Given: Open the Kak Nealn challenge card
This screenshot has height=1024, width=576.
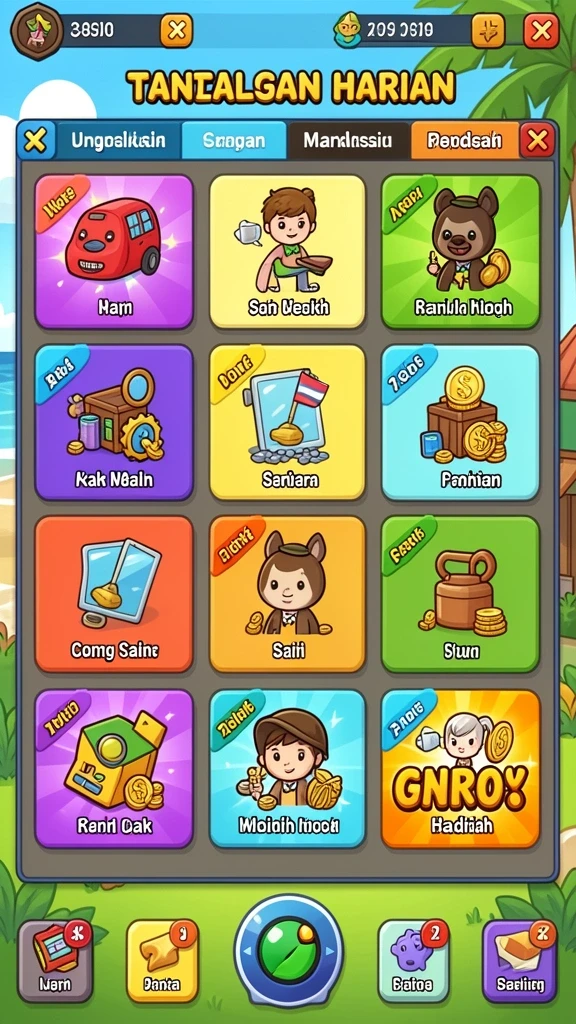Looking at the screenshot, I should coord(114,423).
